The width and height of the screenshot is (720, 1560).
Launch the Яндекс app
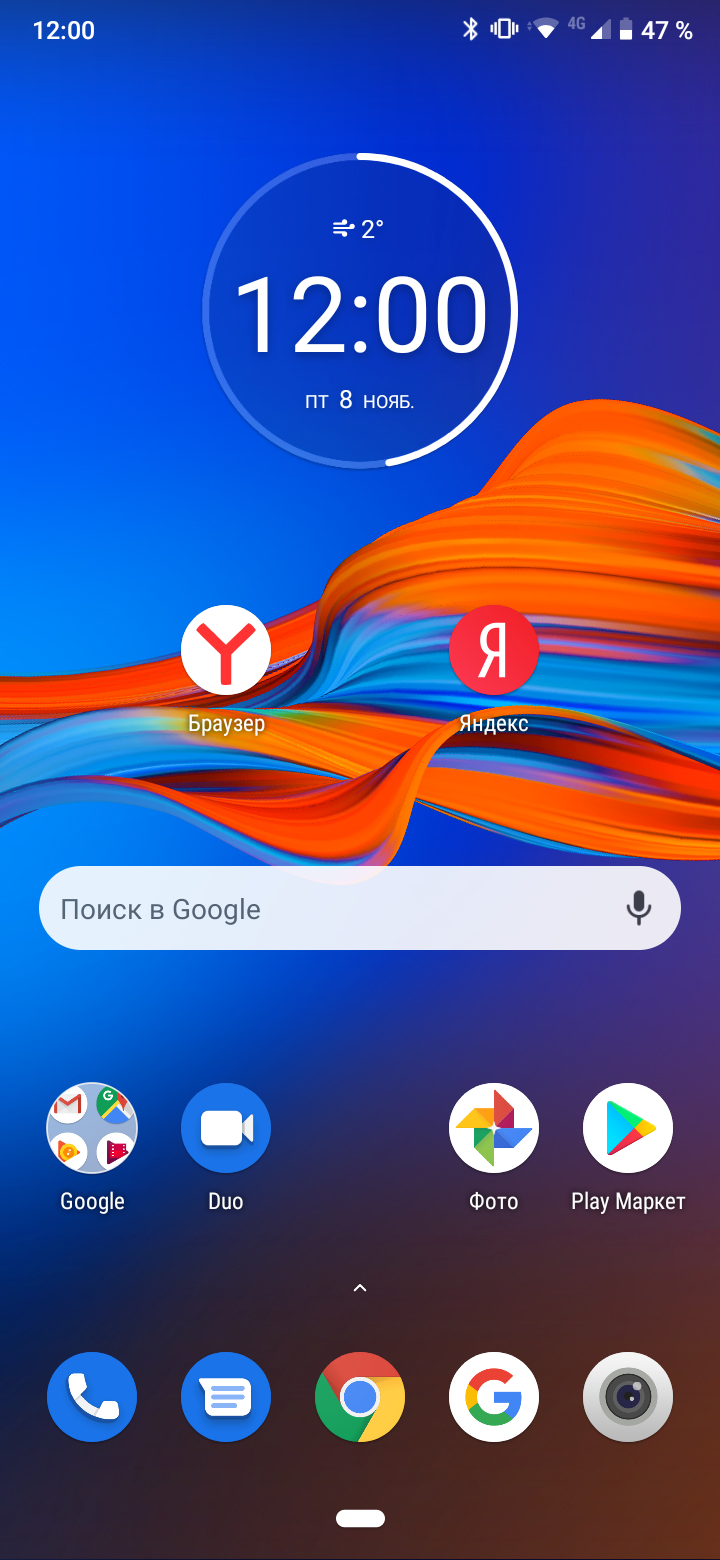pos(494,650)
